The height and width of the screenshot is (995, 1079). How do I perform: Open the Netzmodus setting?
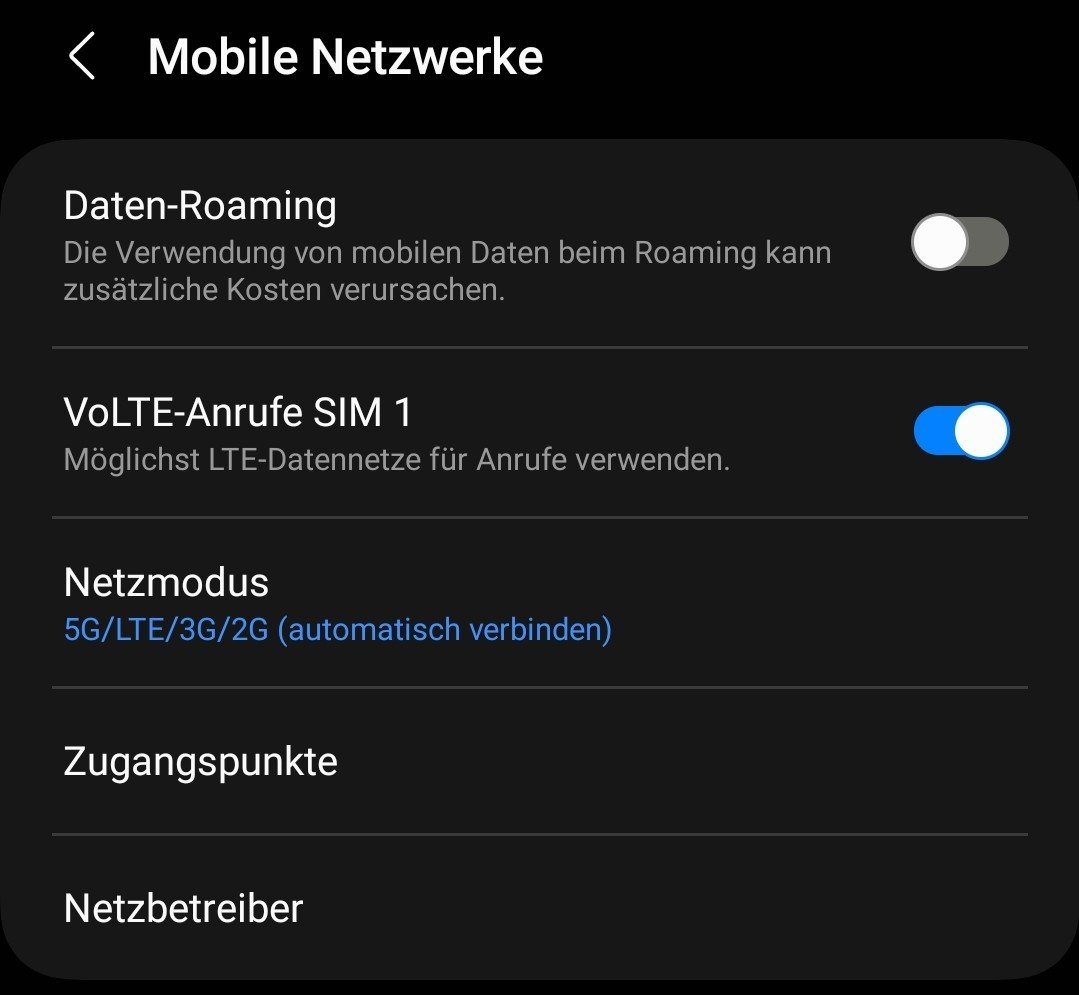(x=338, y=604)
